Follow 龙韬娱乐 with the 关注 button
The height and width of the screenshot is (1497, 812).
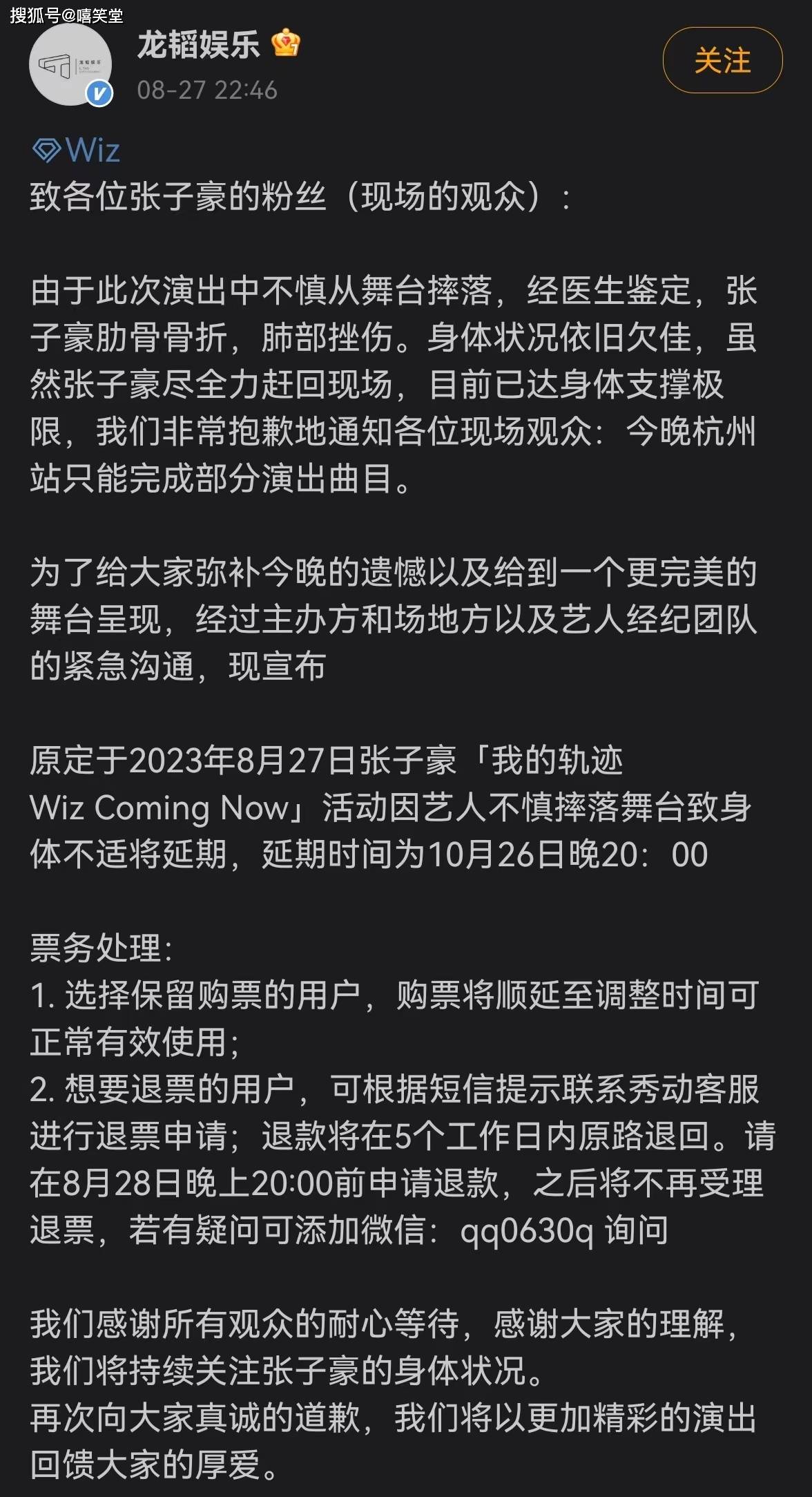tap(722, 61)
